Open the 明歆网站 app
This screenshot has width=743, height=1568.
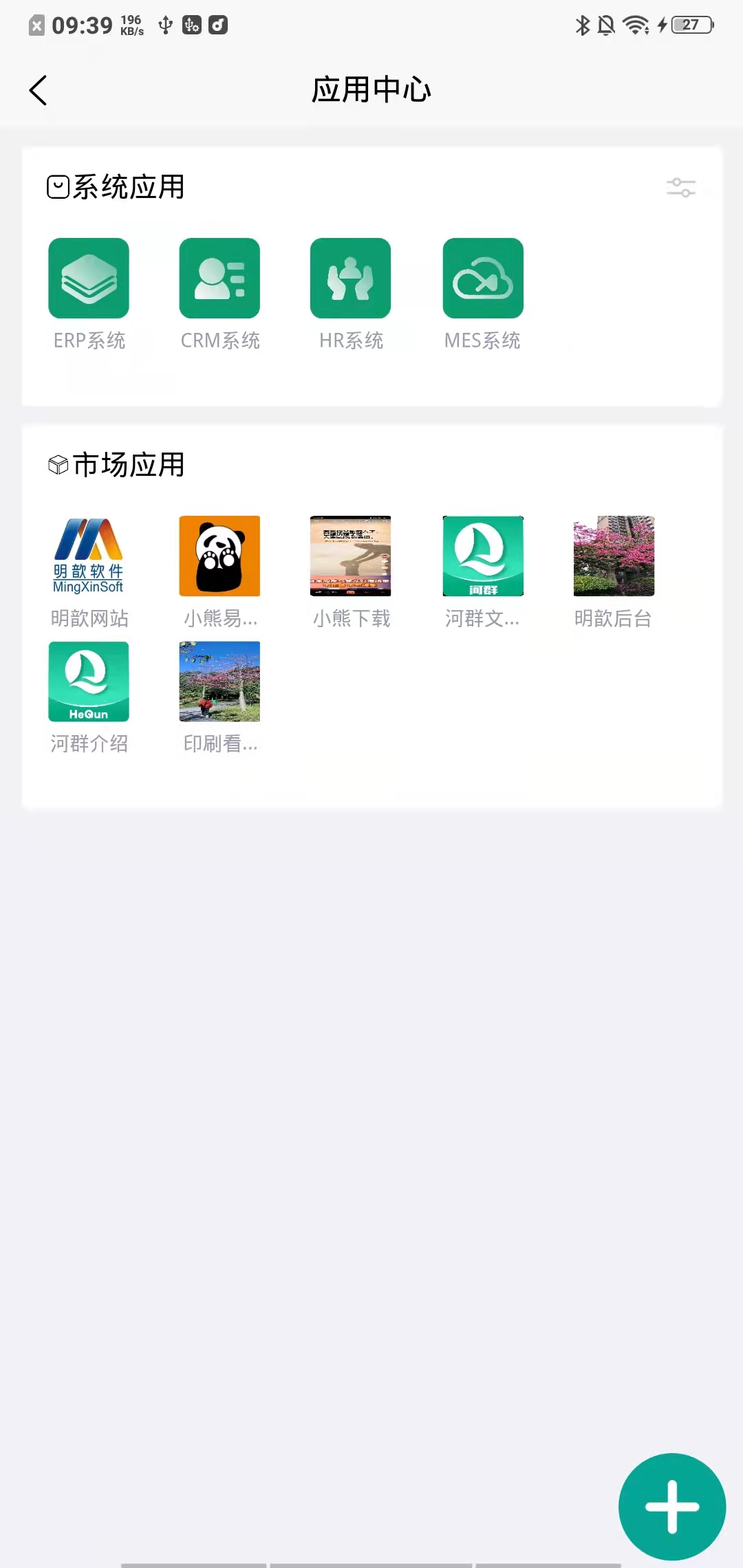(x=89, y=556)
